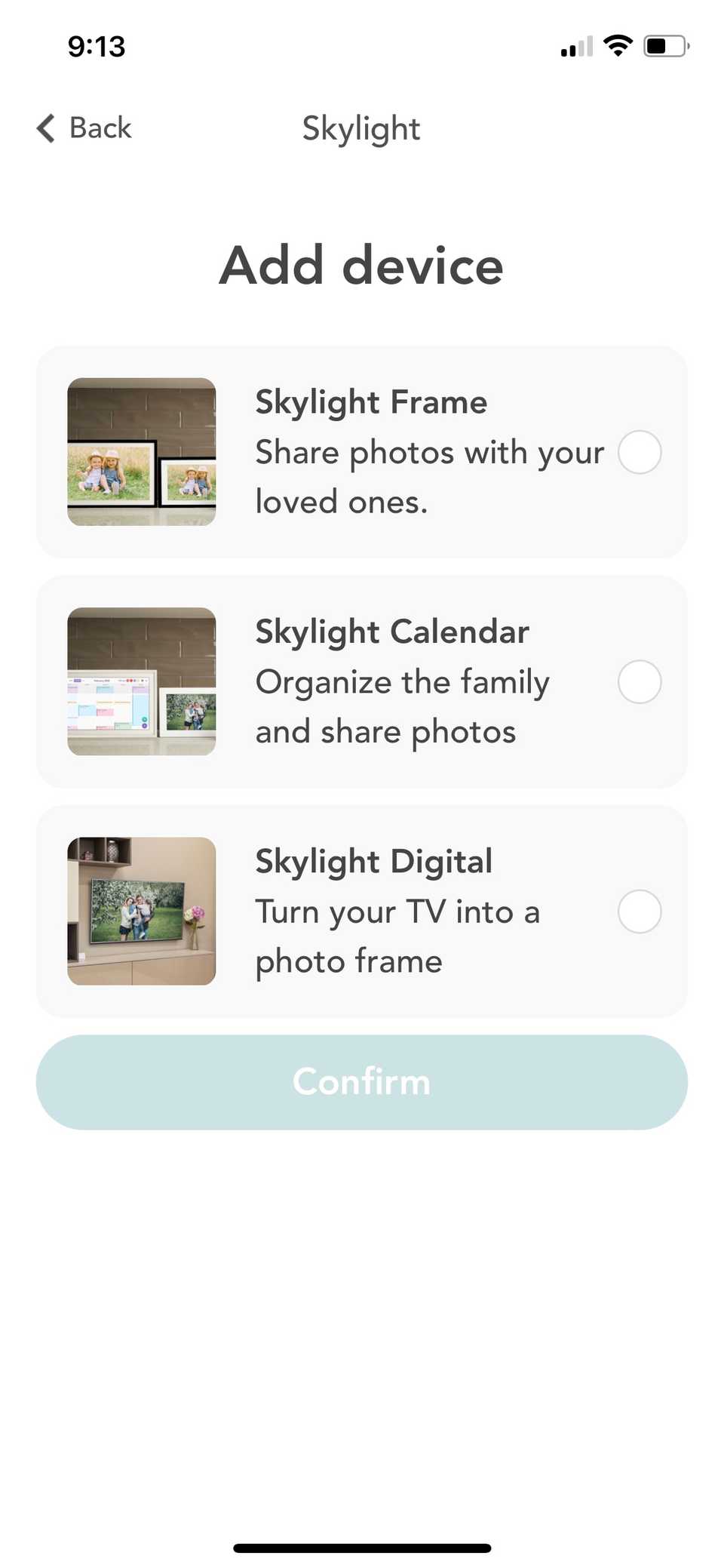Click the Skylight Digital TV image
This screenshot has width=724, height=1568.
pos(141,911)
